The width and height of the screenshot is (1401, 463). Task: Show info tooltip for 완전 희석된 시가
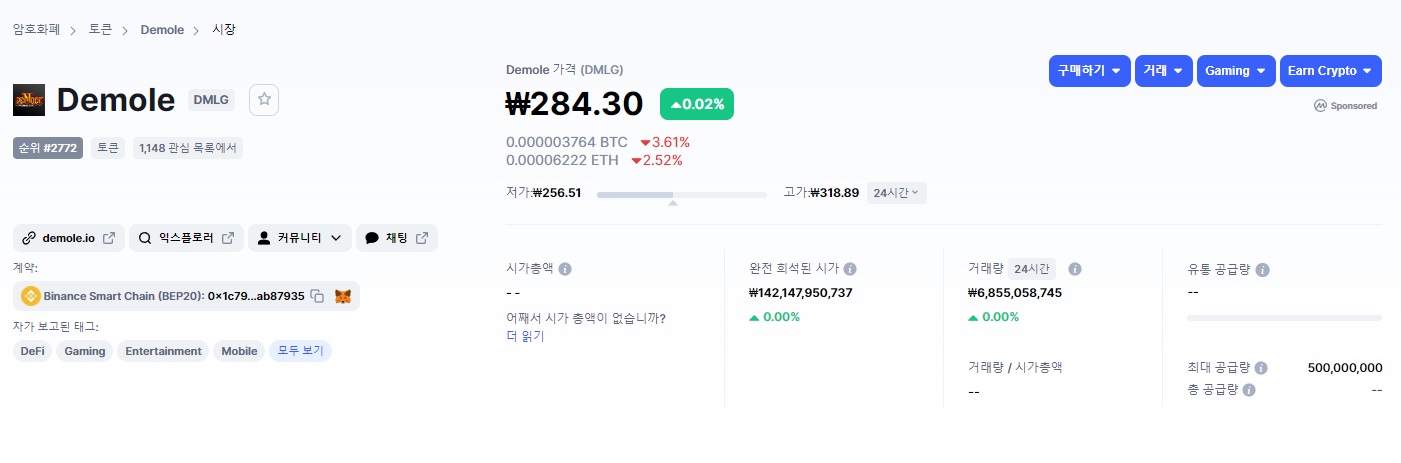click(x=850, y=269)
